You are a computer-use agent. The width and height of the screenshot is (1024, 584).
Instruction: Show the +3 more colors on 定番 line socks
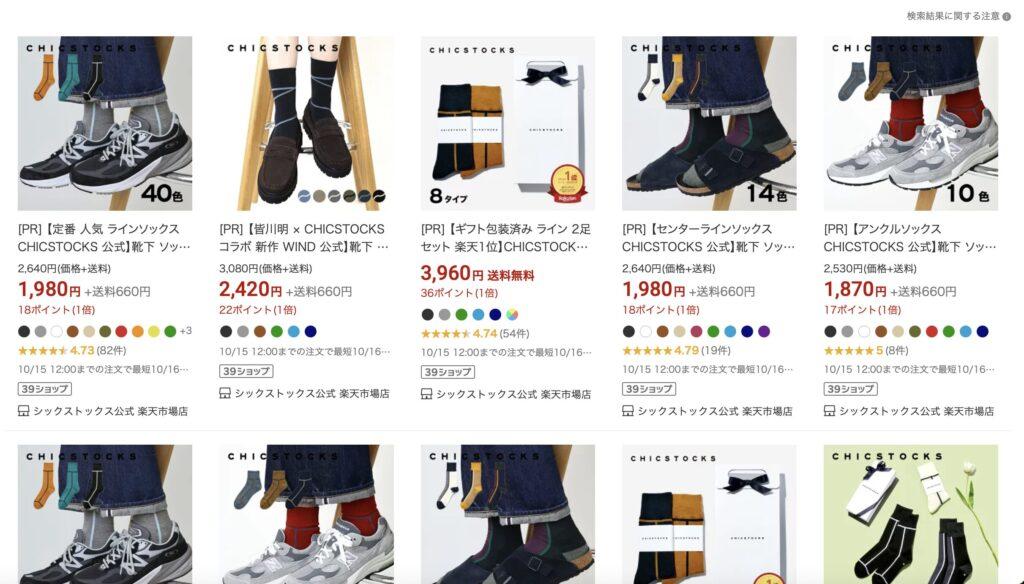click(x=186, y=331)
